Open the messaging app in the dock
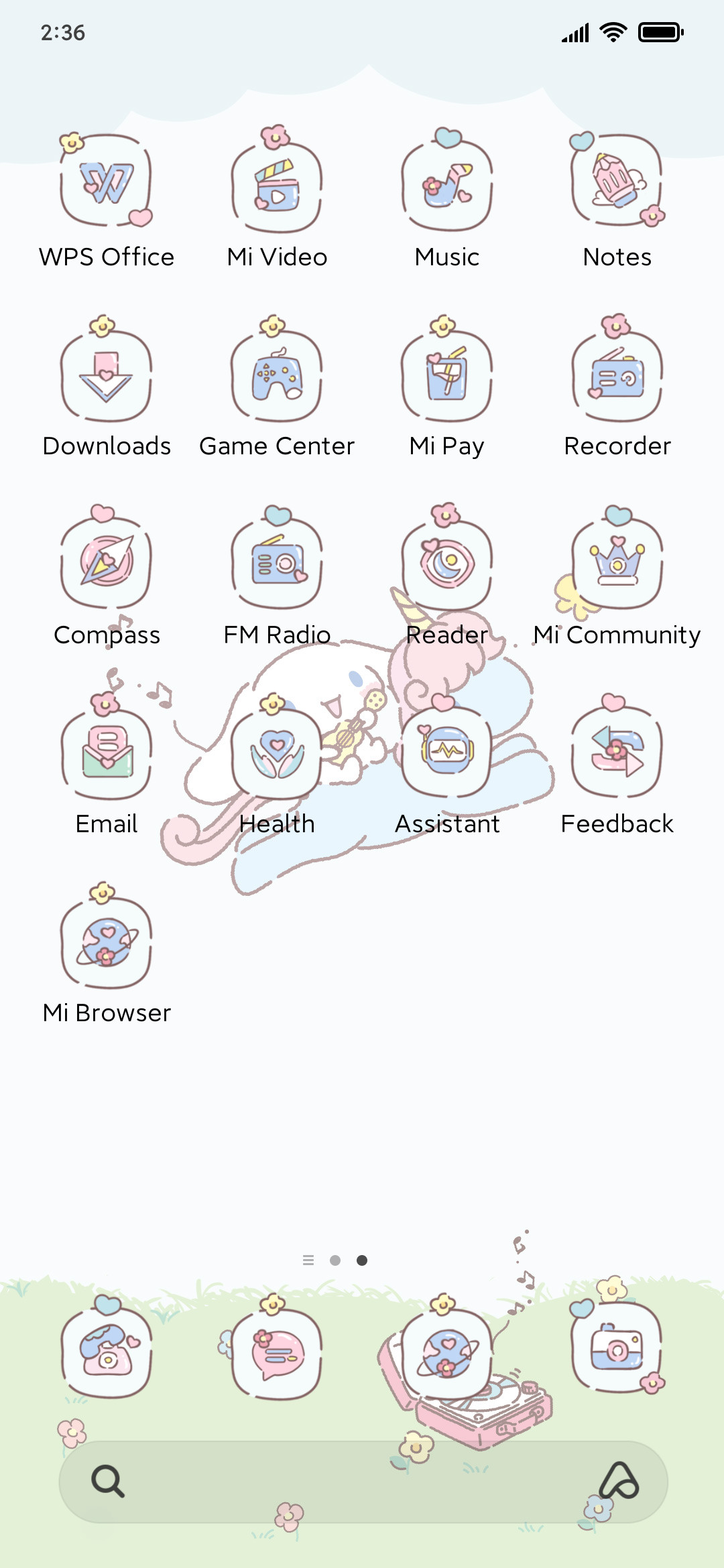724x1568 pixels. [x=277, y=1351]
